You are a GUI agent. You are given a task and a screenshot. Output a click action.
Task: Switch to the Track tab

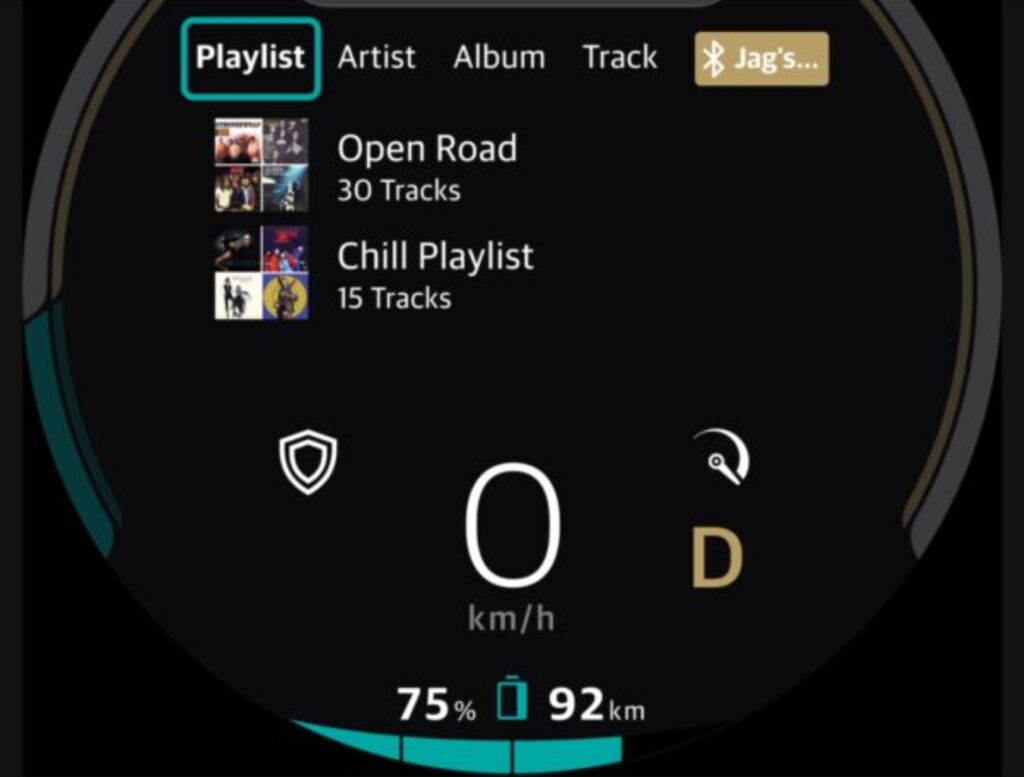click(x=620, y=58)
